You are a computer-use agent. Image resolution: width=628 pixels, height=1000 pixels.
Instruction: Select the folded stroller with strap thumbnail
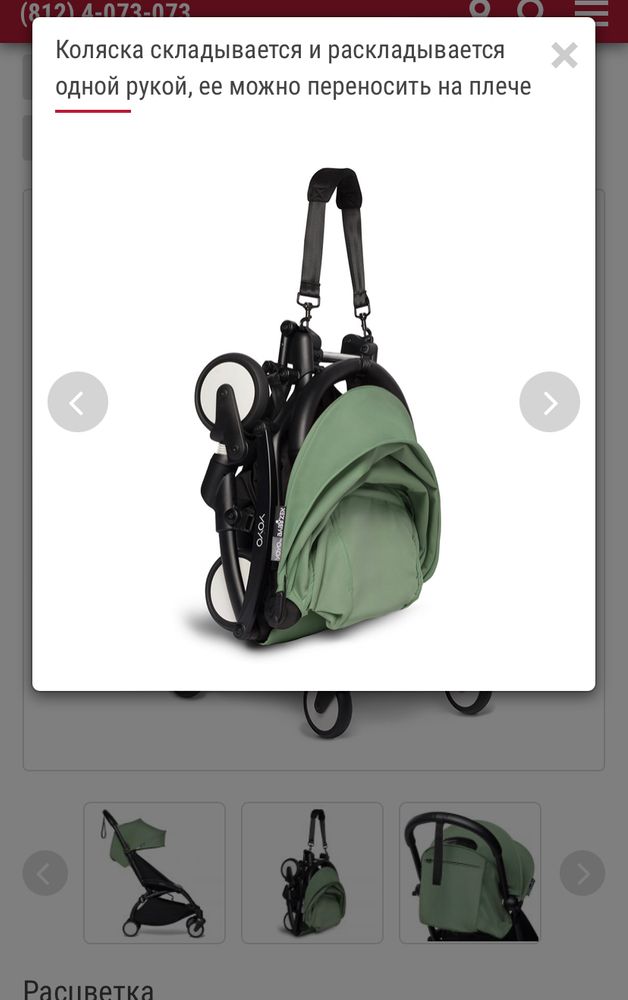click(312, 872)
